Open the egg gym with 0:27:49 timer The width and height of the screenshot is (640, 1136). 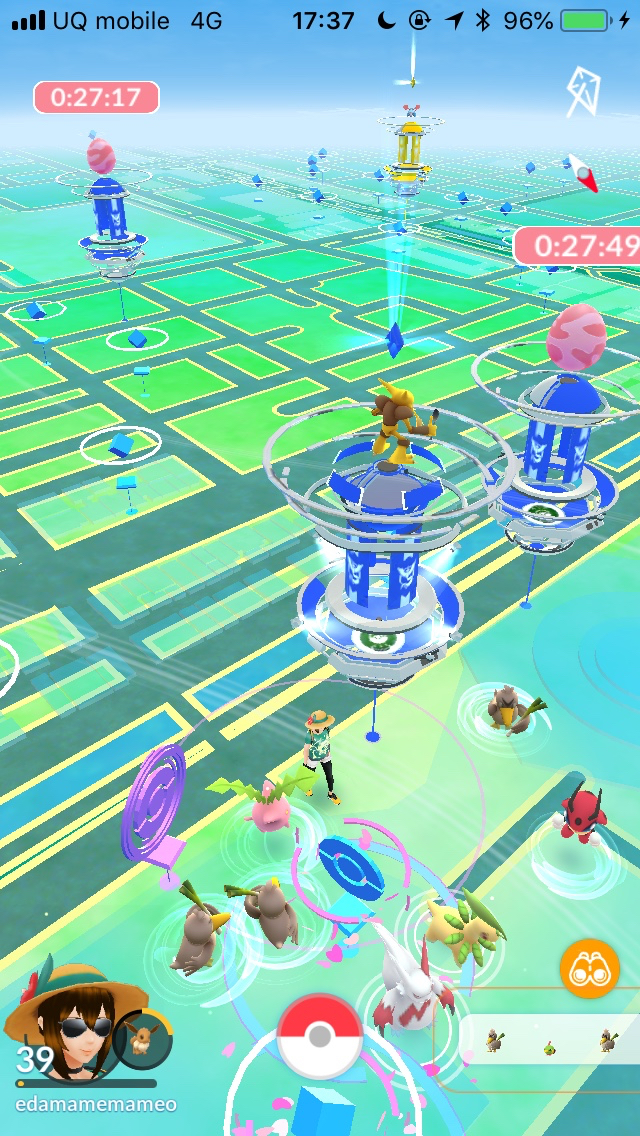tap(555, 450)
